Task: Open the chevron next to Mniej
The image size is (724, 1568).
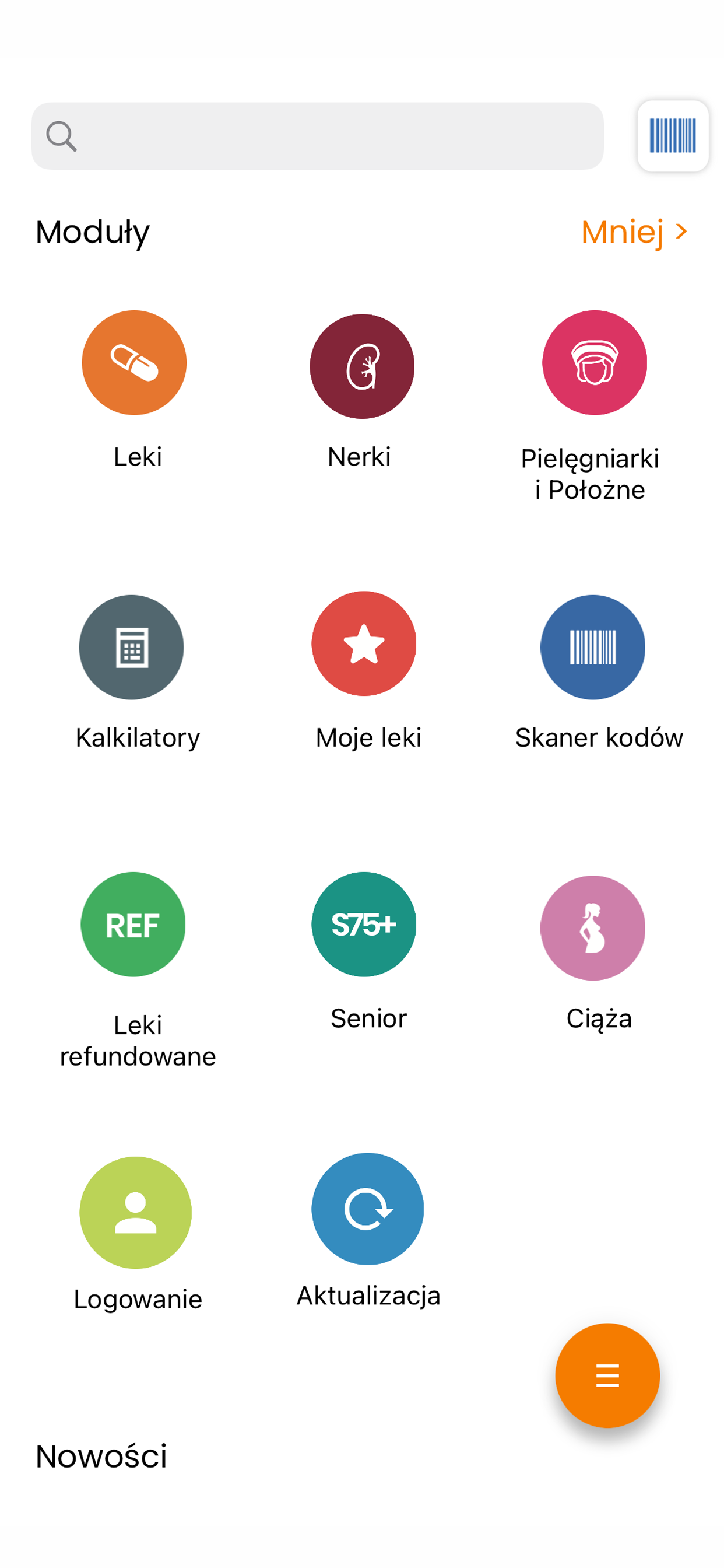Action: point(681,232)
